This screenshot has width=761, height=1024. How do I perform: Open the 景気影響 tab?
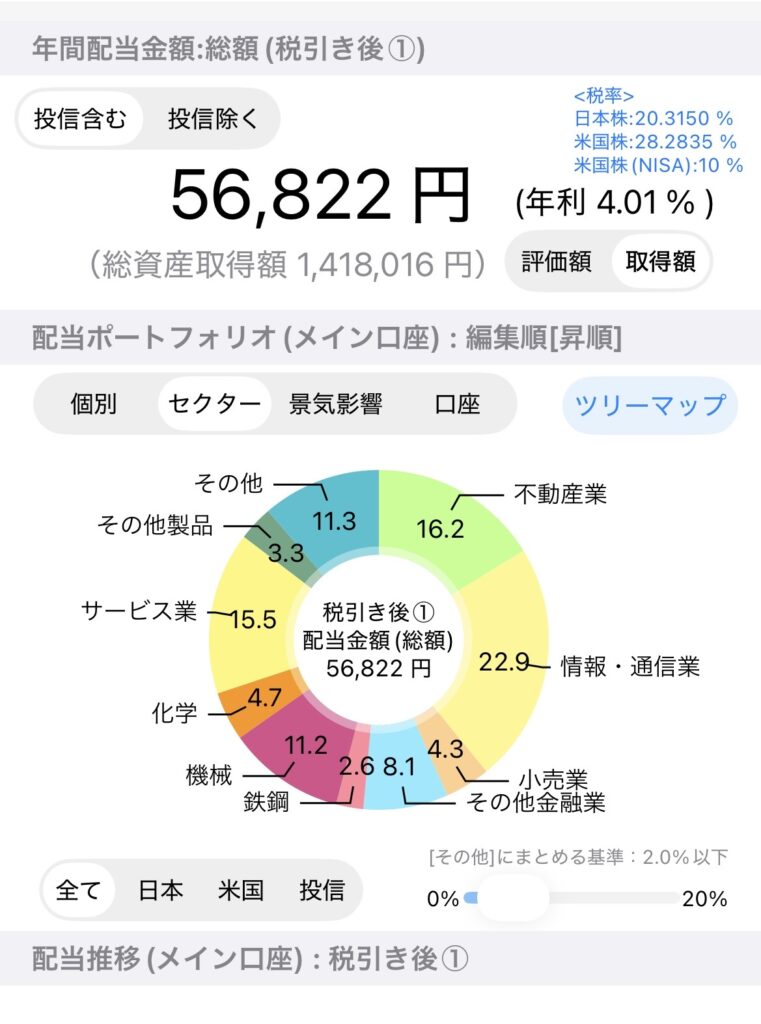tap(335, 404)
